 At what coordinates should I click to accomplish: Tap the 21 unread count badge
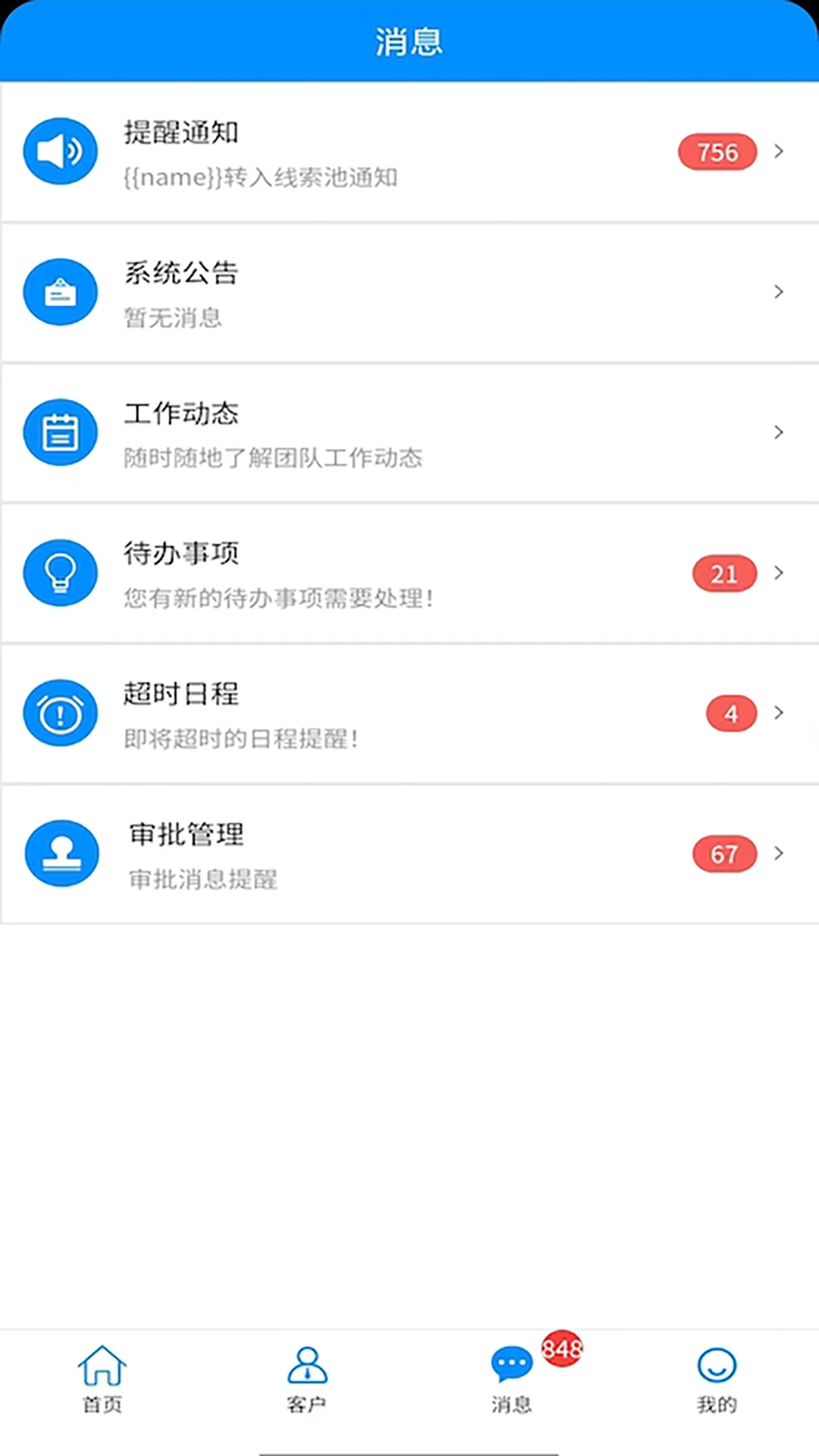click(724, 573)
